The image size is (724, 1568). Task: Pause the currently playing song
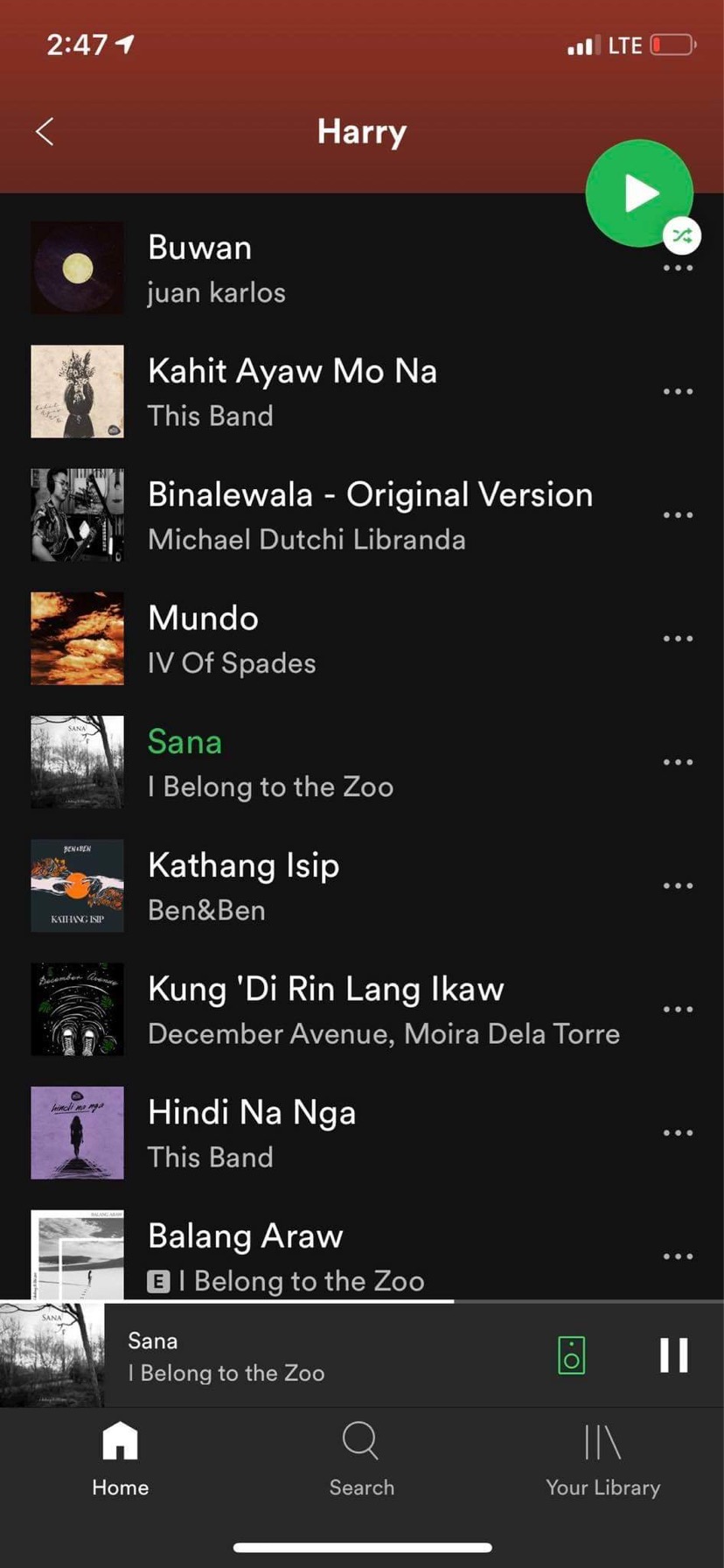pos(673,1355)
